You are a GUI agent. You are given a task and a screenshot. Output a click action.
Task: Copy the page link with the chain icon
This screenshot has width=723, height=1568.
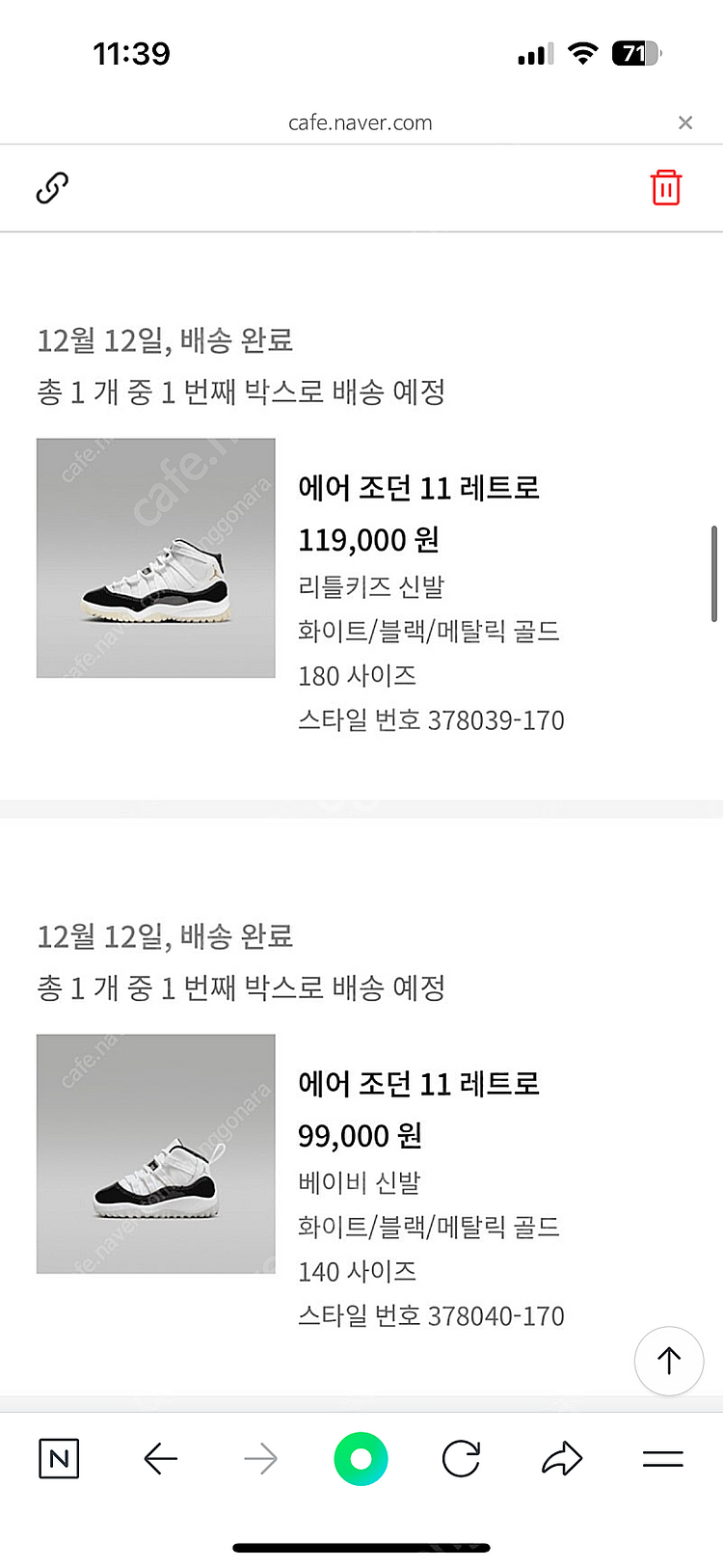pos(52,188)
